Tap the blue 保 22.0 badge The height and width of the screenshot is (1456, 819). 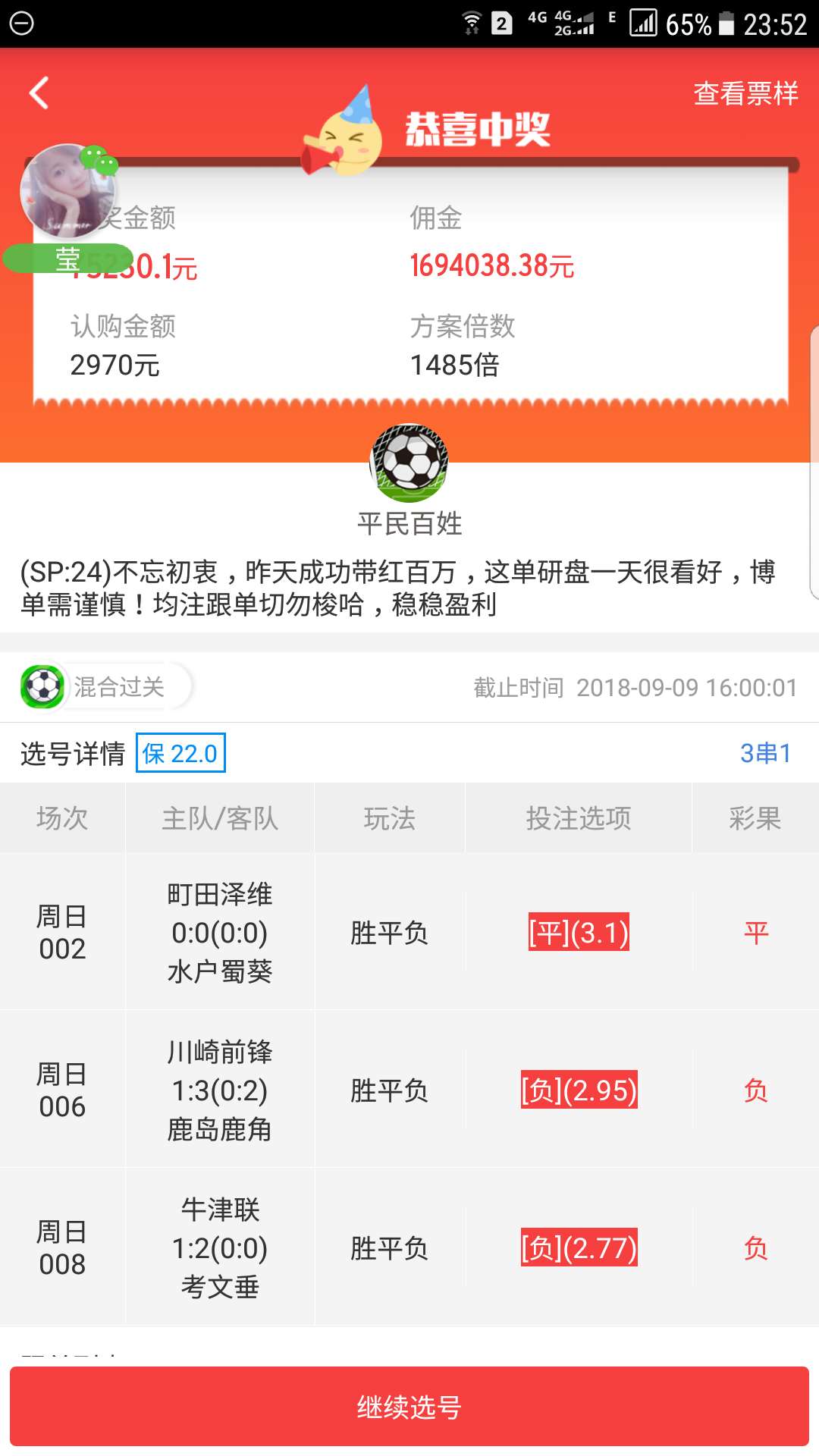[x=182, y=753]
